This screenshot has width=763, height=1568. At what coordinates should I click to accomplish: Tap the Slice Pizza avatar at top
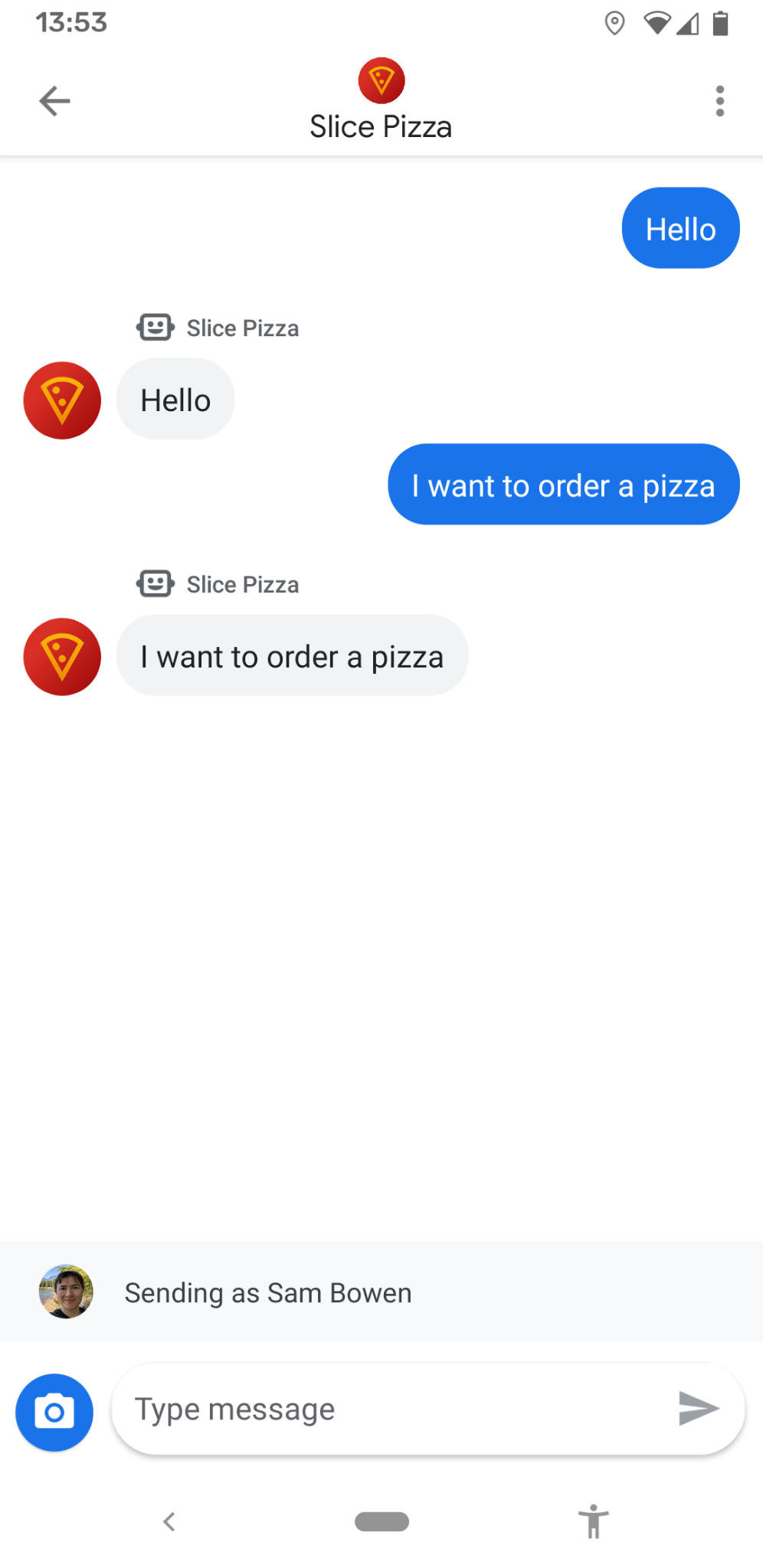(x=381, y=79)
